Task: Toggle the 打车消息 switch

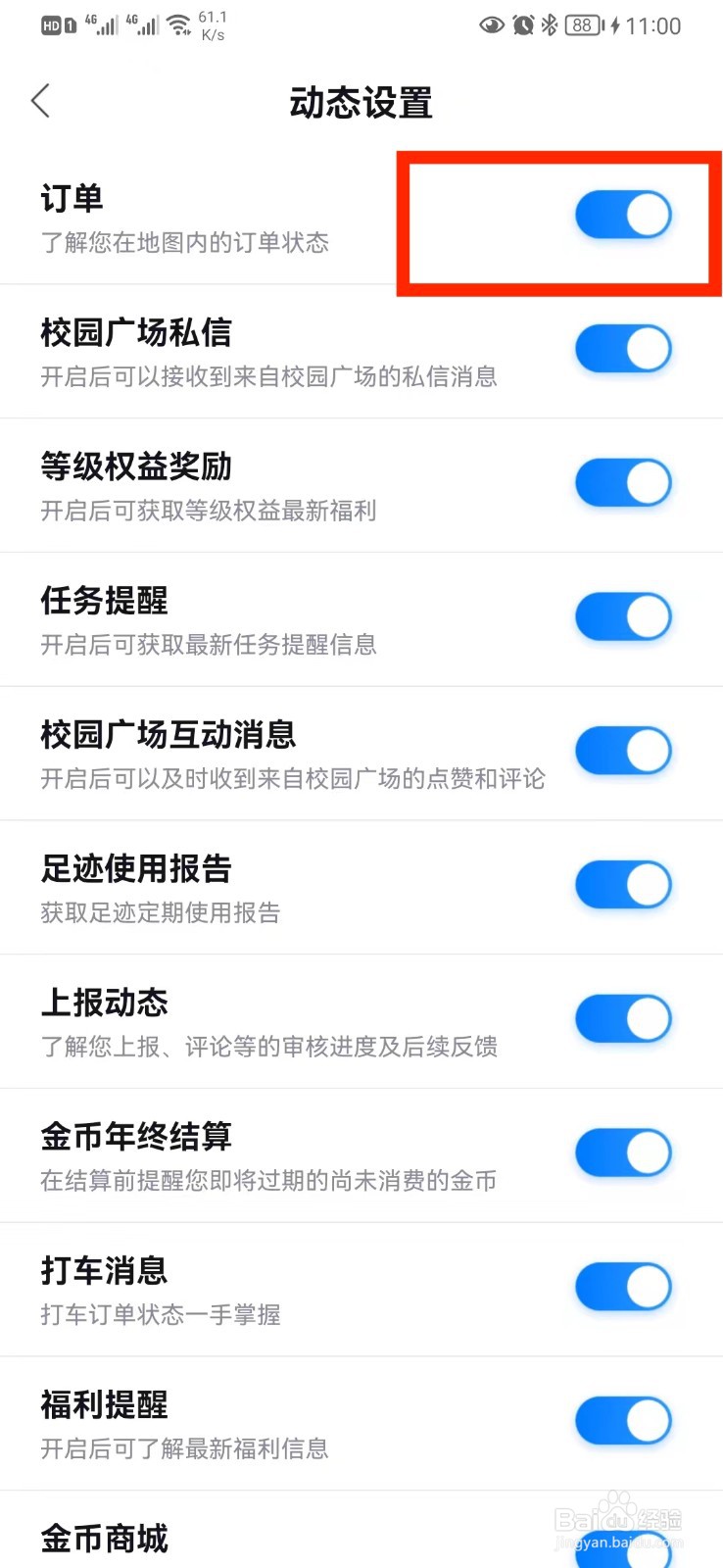Action: [x=622, y=1287]
